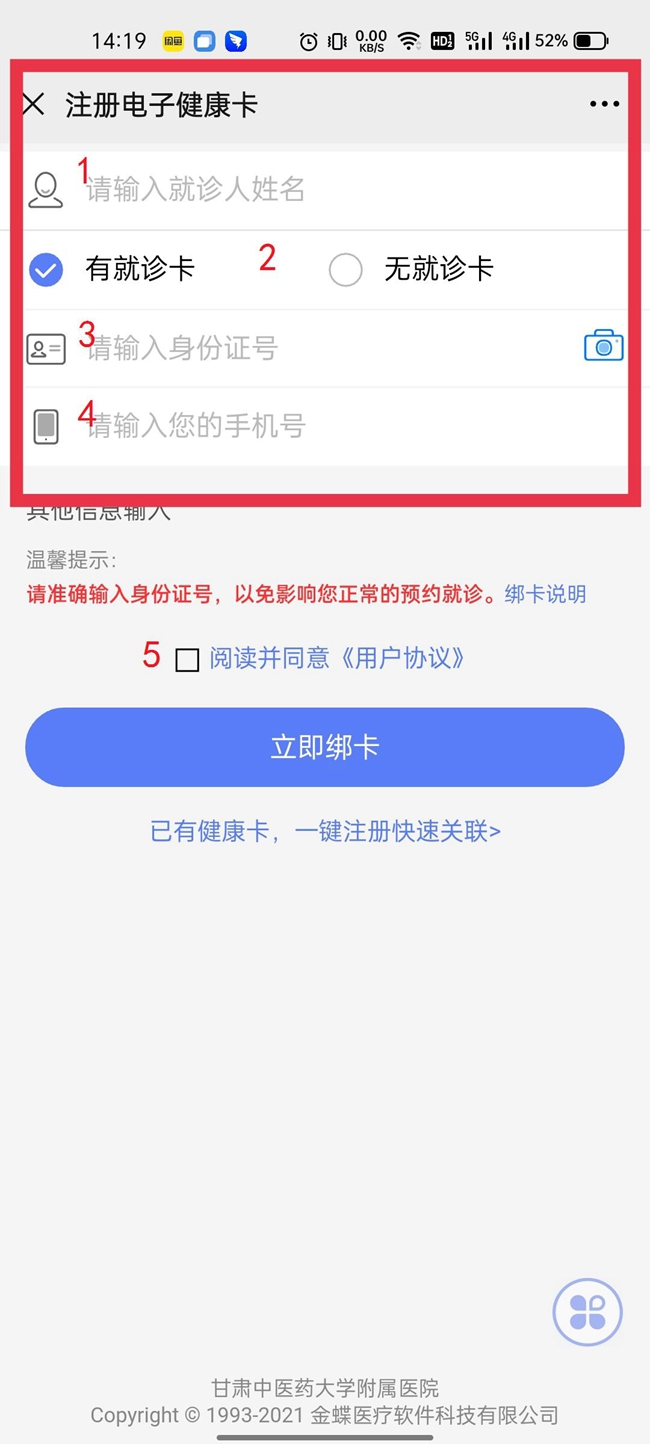Open 已有健康卡，一键注册快速关联 link

(325, 831)
